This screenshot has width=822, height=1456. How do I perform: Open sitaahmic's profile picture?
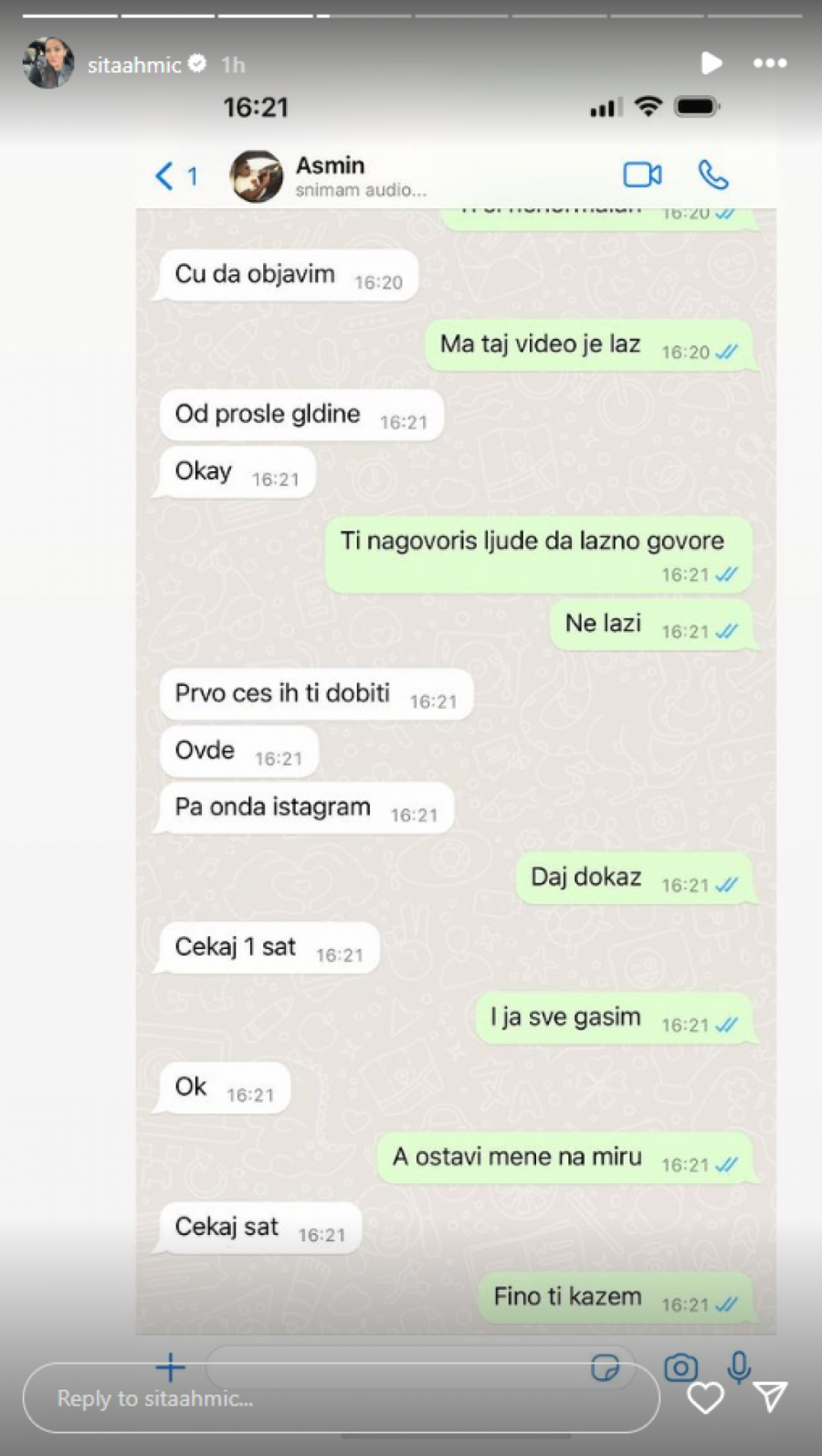tap(47, 63)
